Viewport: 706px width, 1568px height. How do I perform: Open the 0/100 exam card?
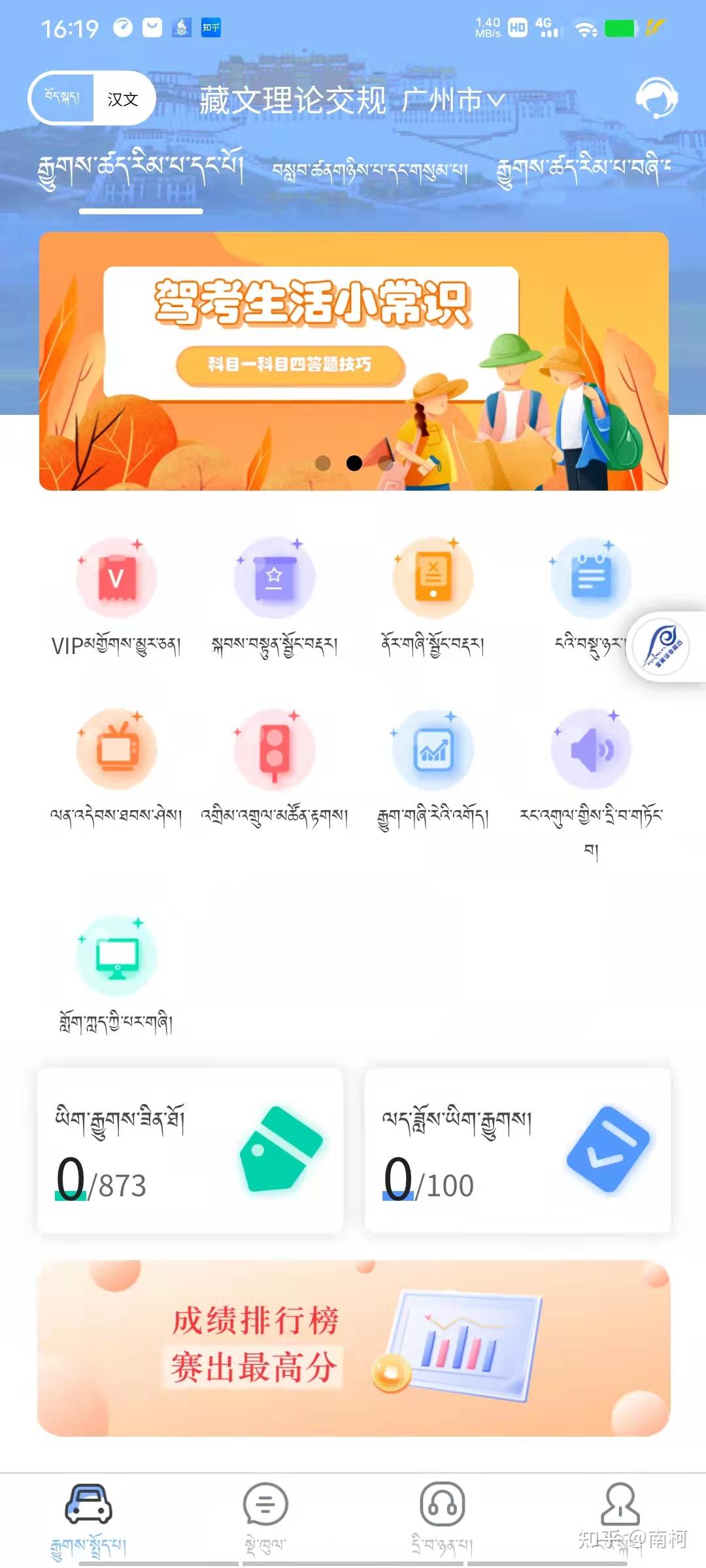coord(518,1151)
